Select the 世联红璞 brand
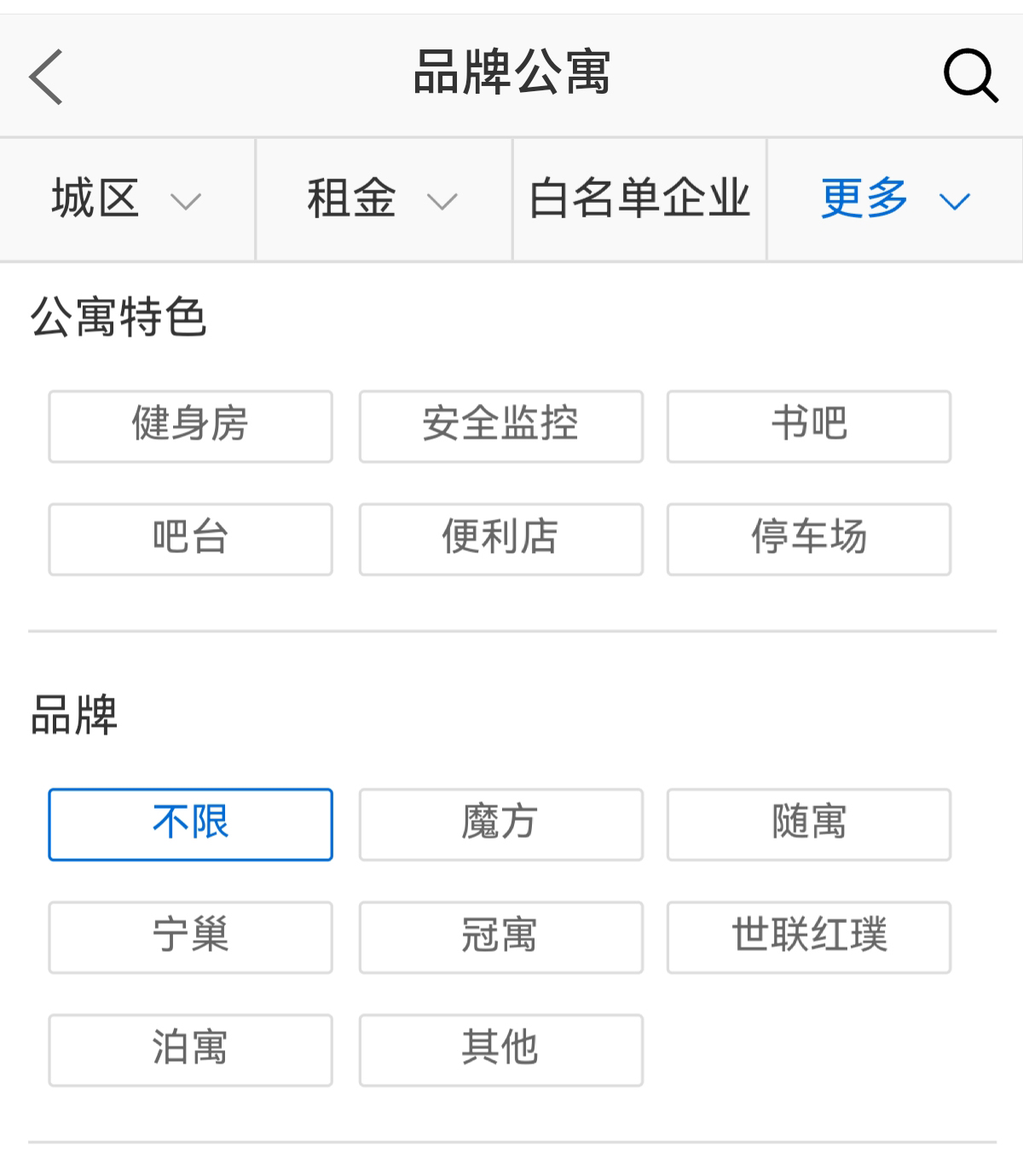This screenshot has width=1023, height=1176. click(x=808, y=937)
